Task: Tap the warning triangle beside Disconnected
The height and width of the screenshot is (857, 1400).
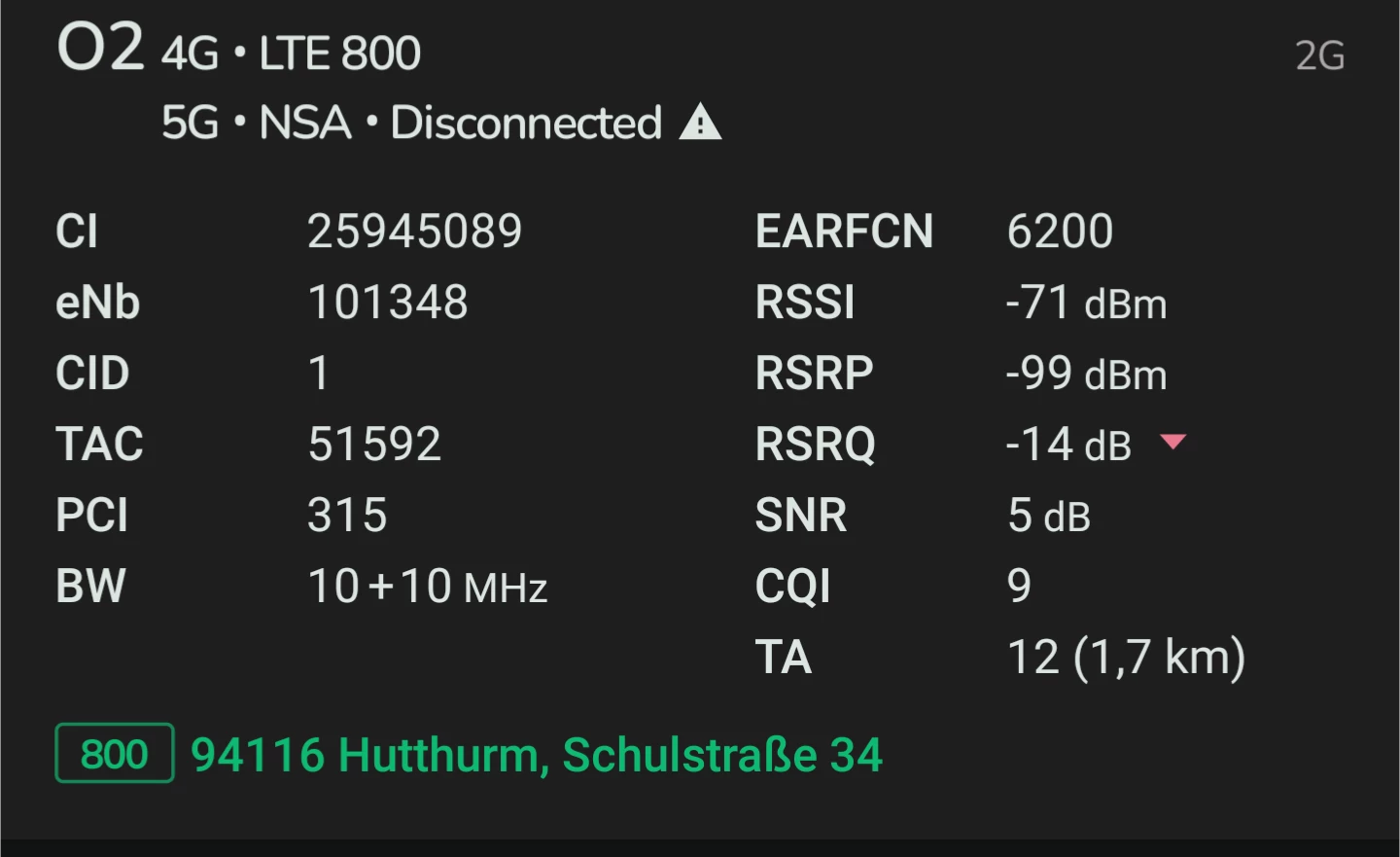Action: point(700,124)
